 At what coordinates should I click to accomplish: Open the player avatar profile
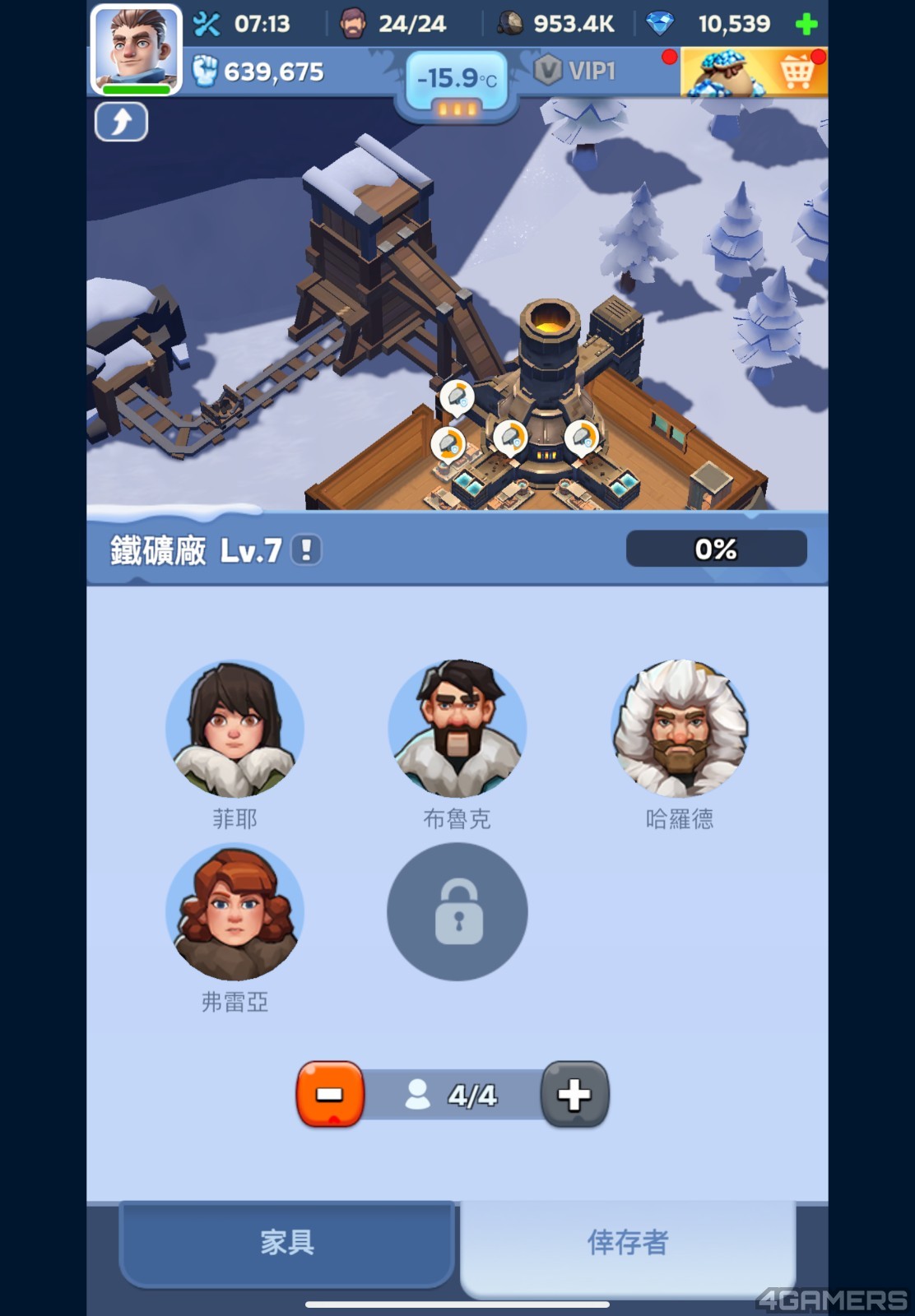136,49
